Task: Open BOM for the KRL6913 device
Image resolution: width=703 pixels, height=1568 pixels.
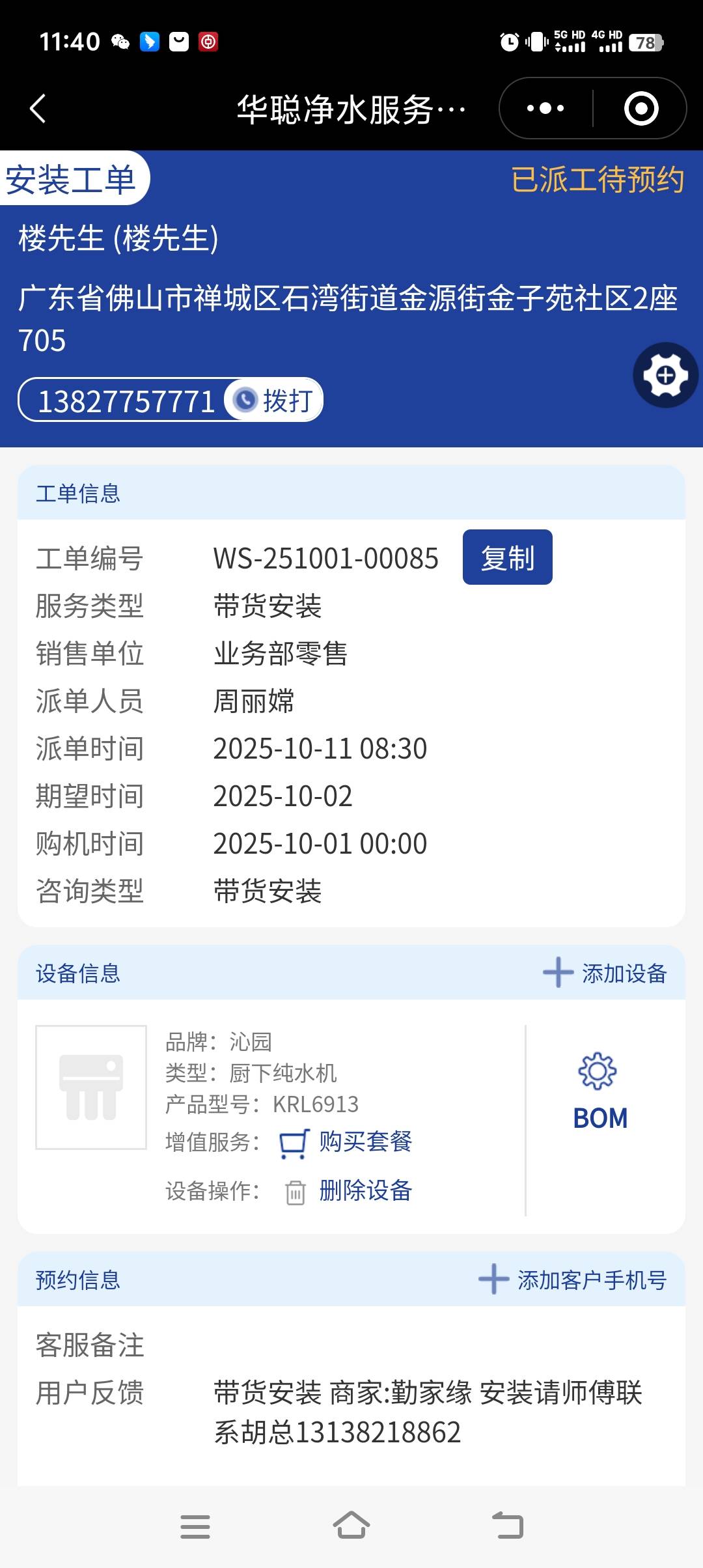Action: 600,1091
